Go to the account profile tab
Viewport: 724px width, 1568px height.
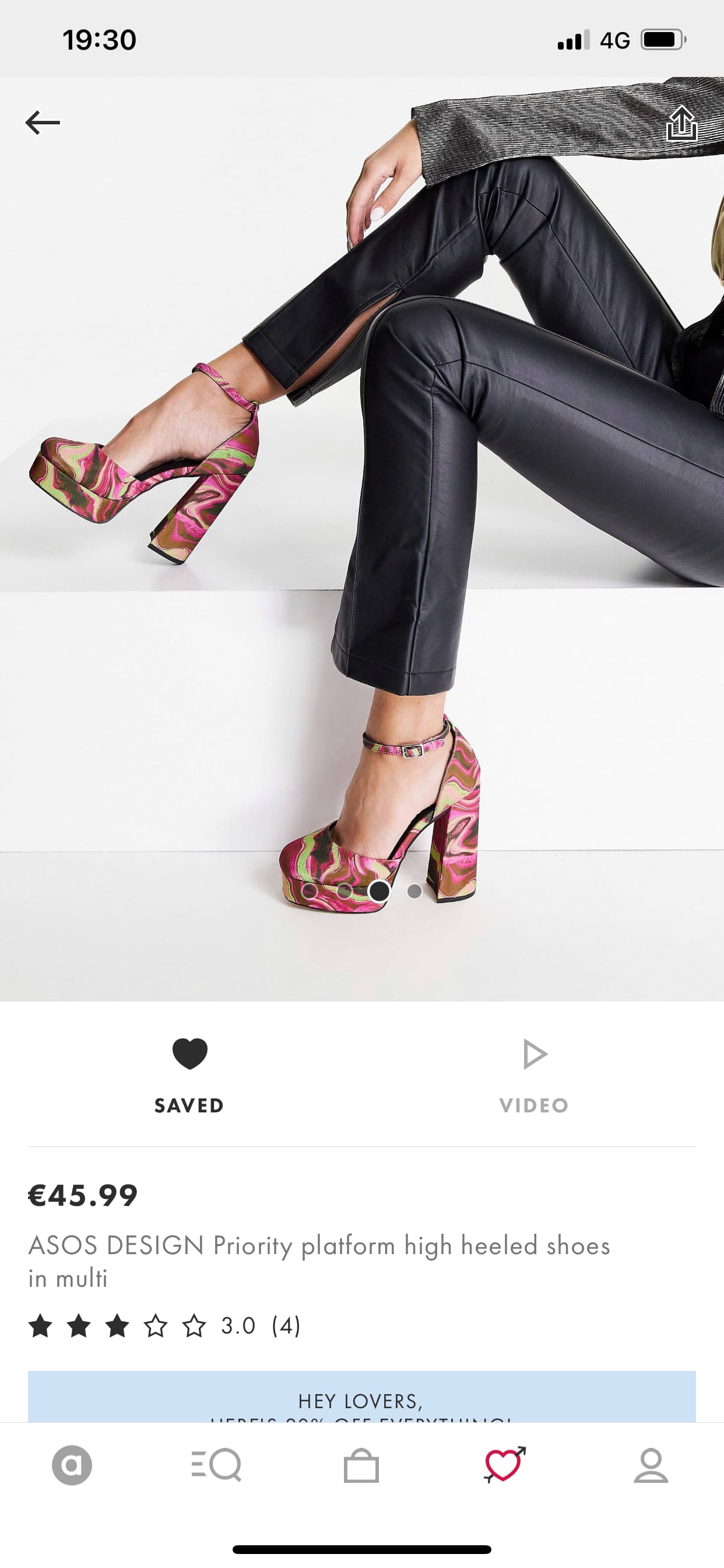[x=651, y=1465]
